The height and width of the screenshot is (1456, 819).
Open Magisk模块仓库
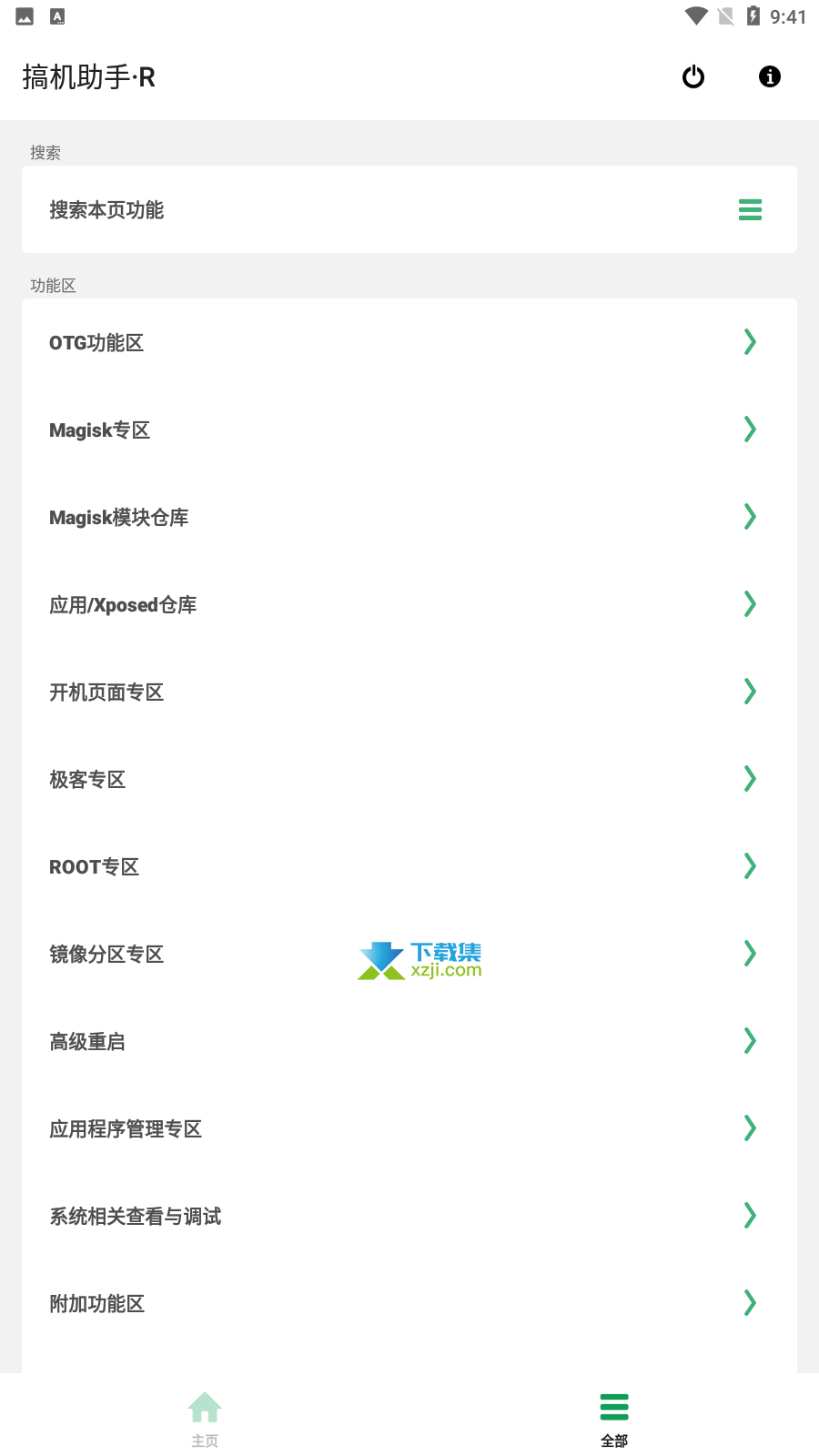tap(409, 517)
